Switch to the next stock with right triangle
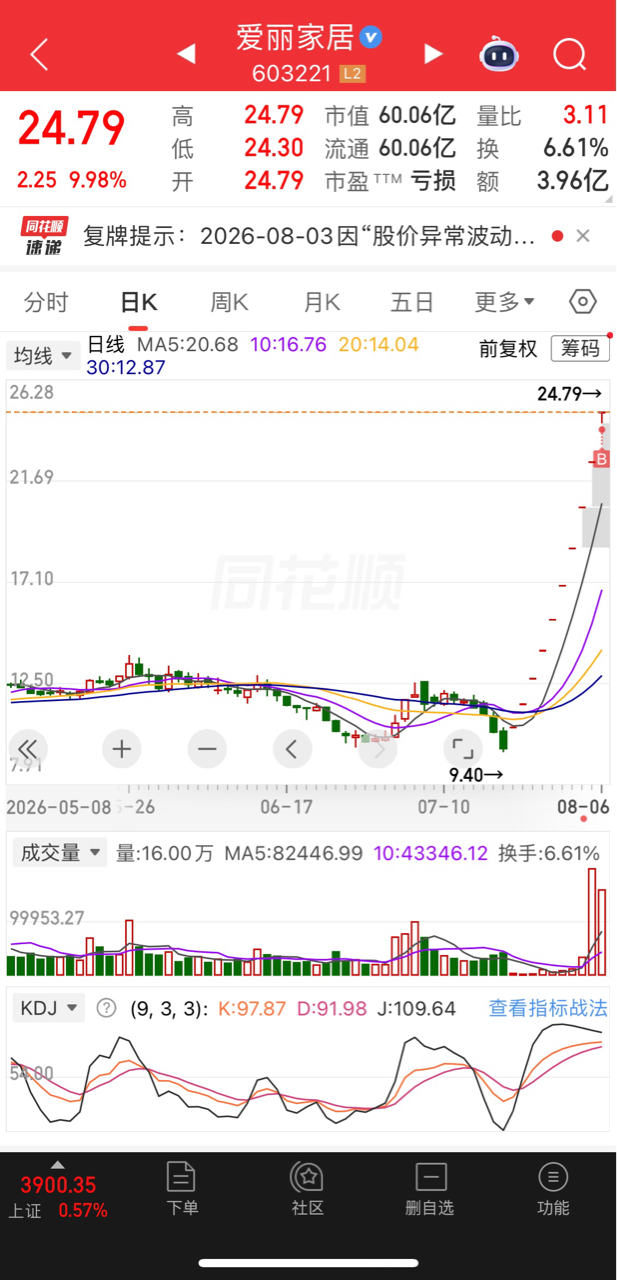This screenshot has width=617, height=1280. [x=433, y=54]
